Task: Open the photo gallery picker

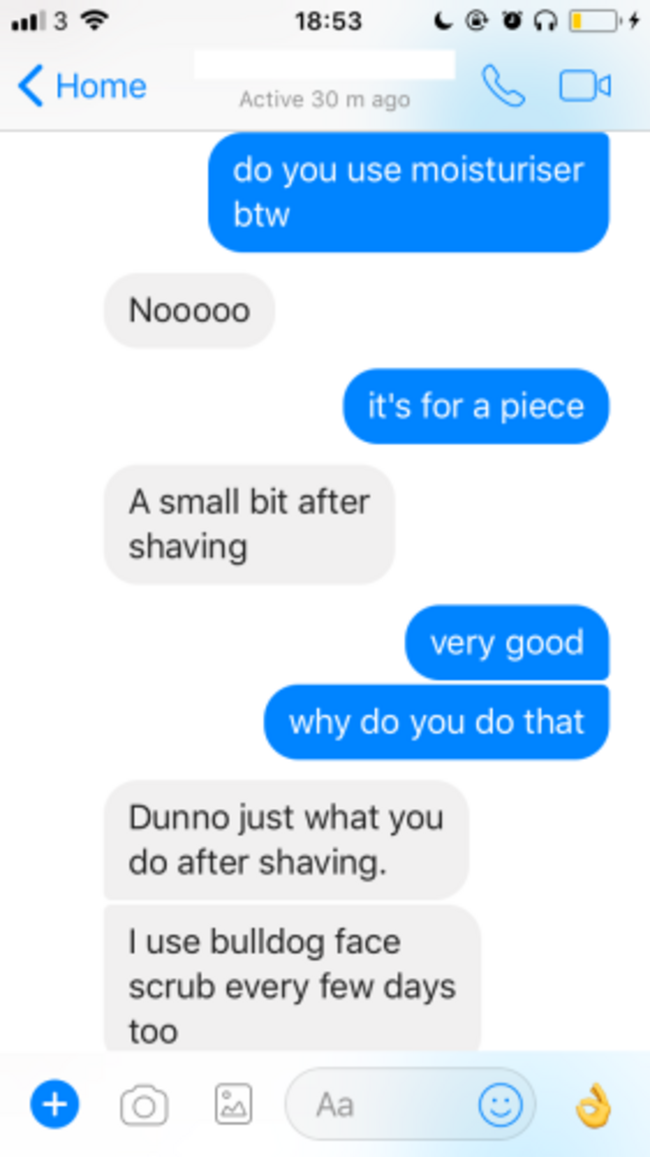Action: coord(234,1104)
